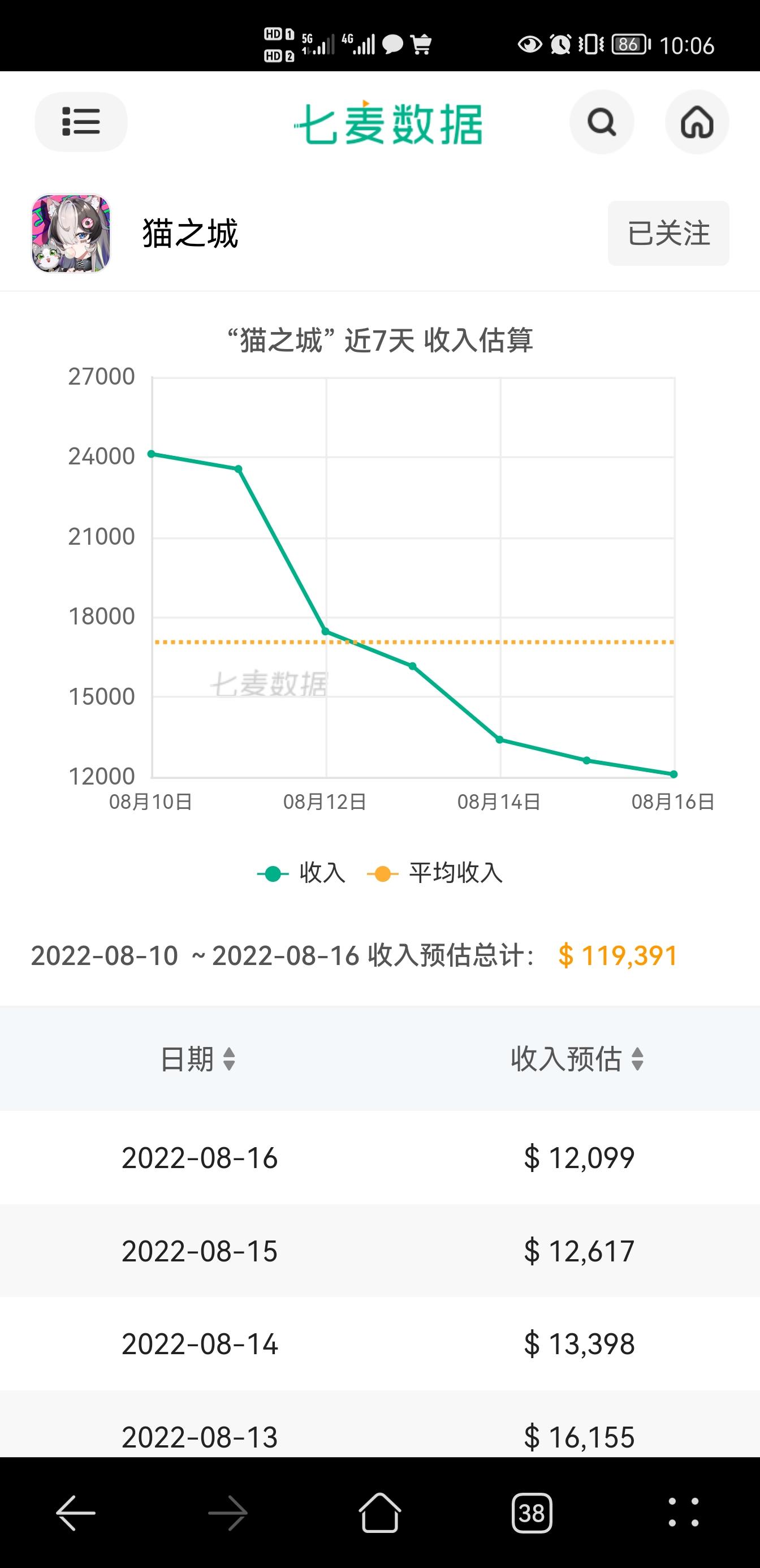The height and width of the screenshot is (1568, 760).
Task: Open the browser overflow menu dots
Action: [x=683, y=1513]
